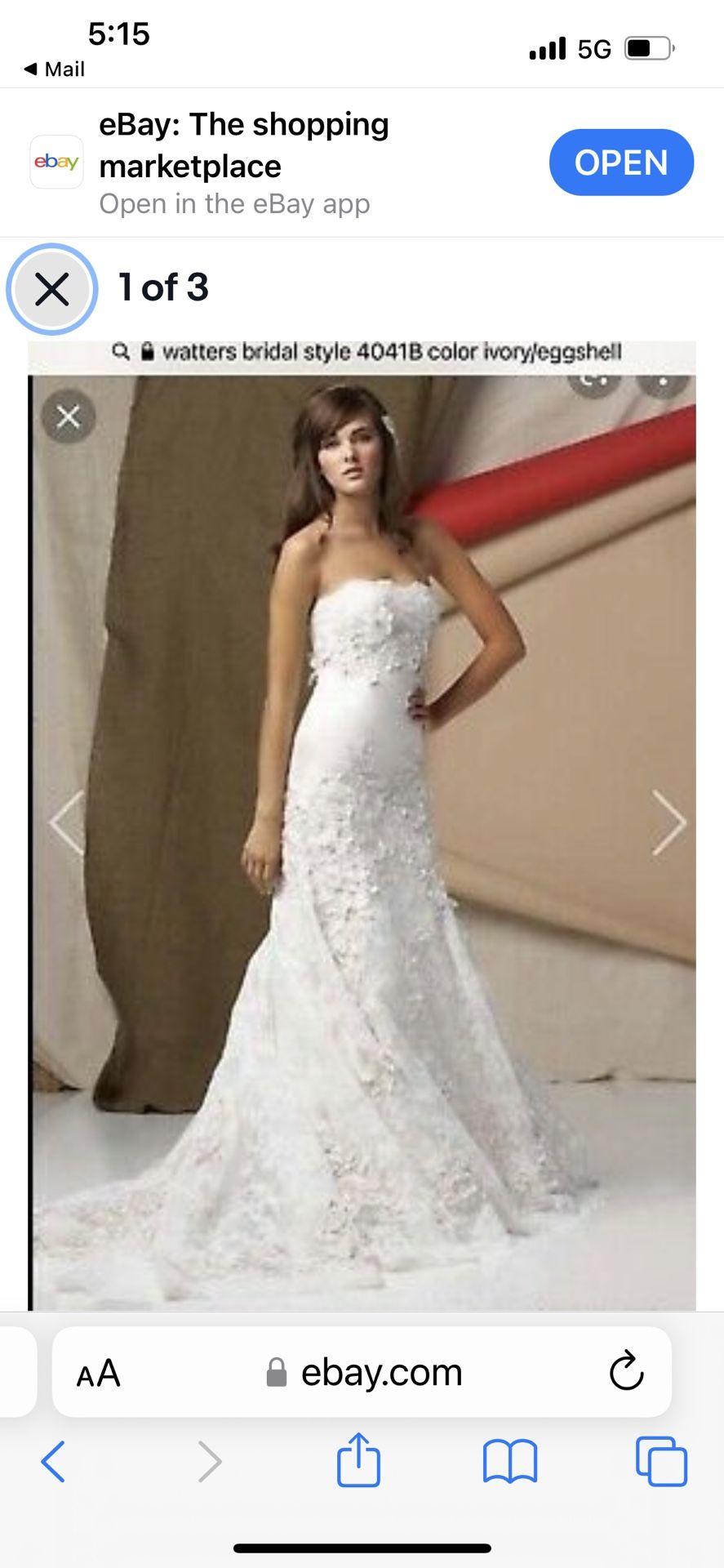Share this page via the share icon
This screenshot has height=1568, width=724.
(358, 1459)
